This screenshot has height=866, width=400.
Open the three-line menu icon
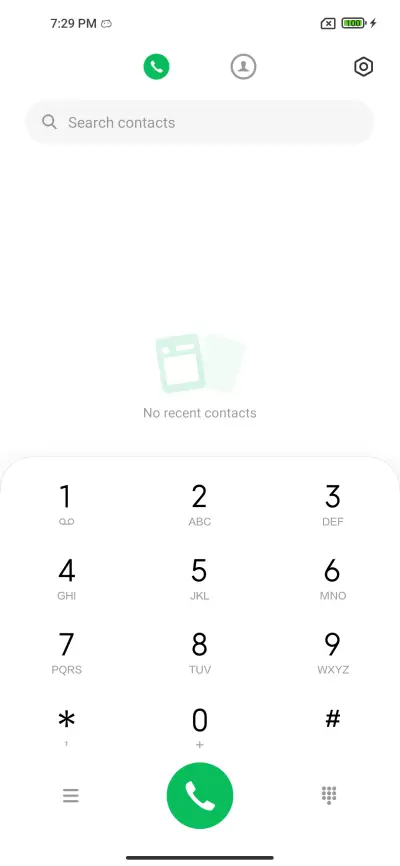point(71,796)
